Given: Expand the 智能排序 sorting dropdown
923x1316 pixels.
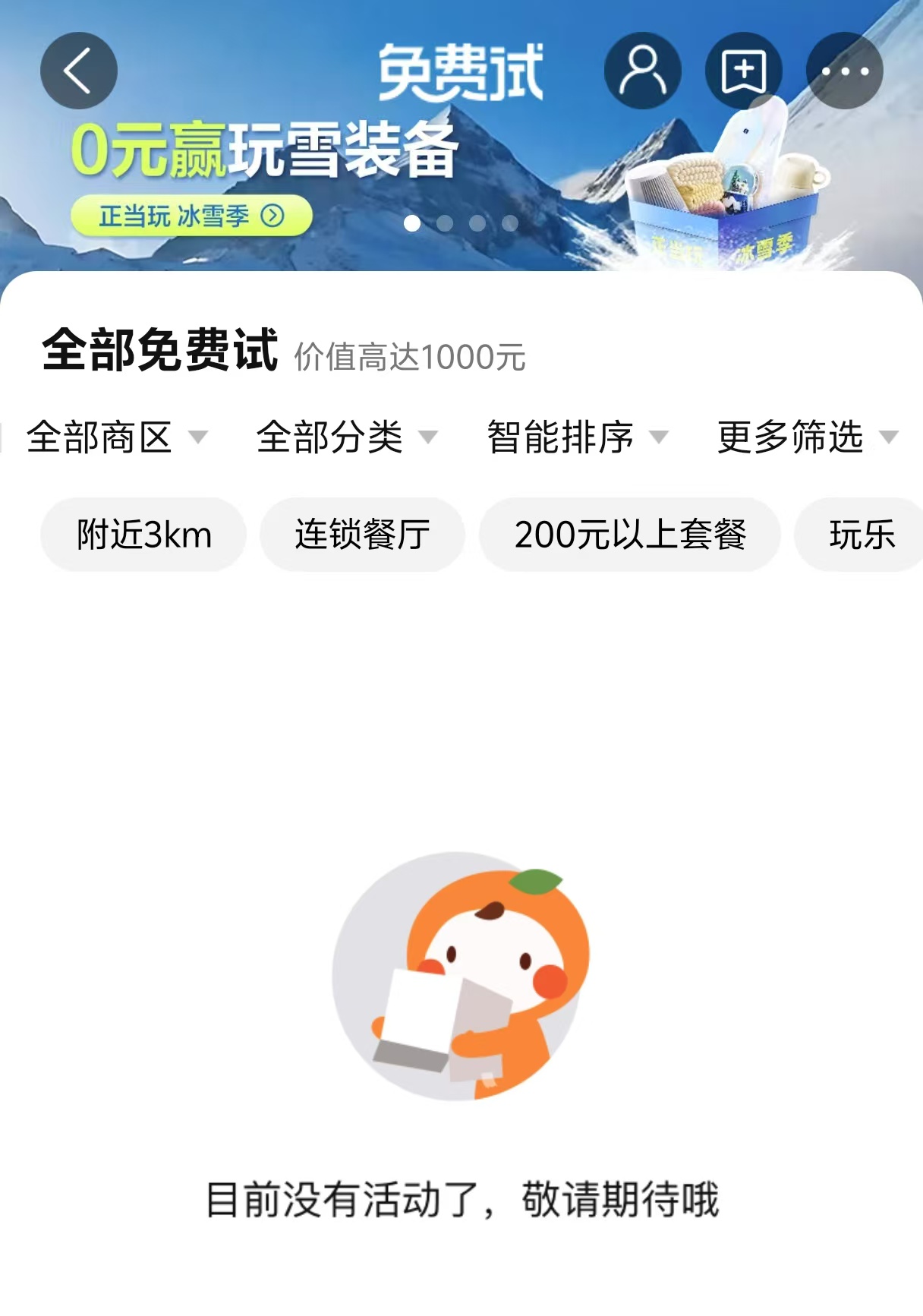Looking at the screenshot, I should (x=560, y=437).
